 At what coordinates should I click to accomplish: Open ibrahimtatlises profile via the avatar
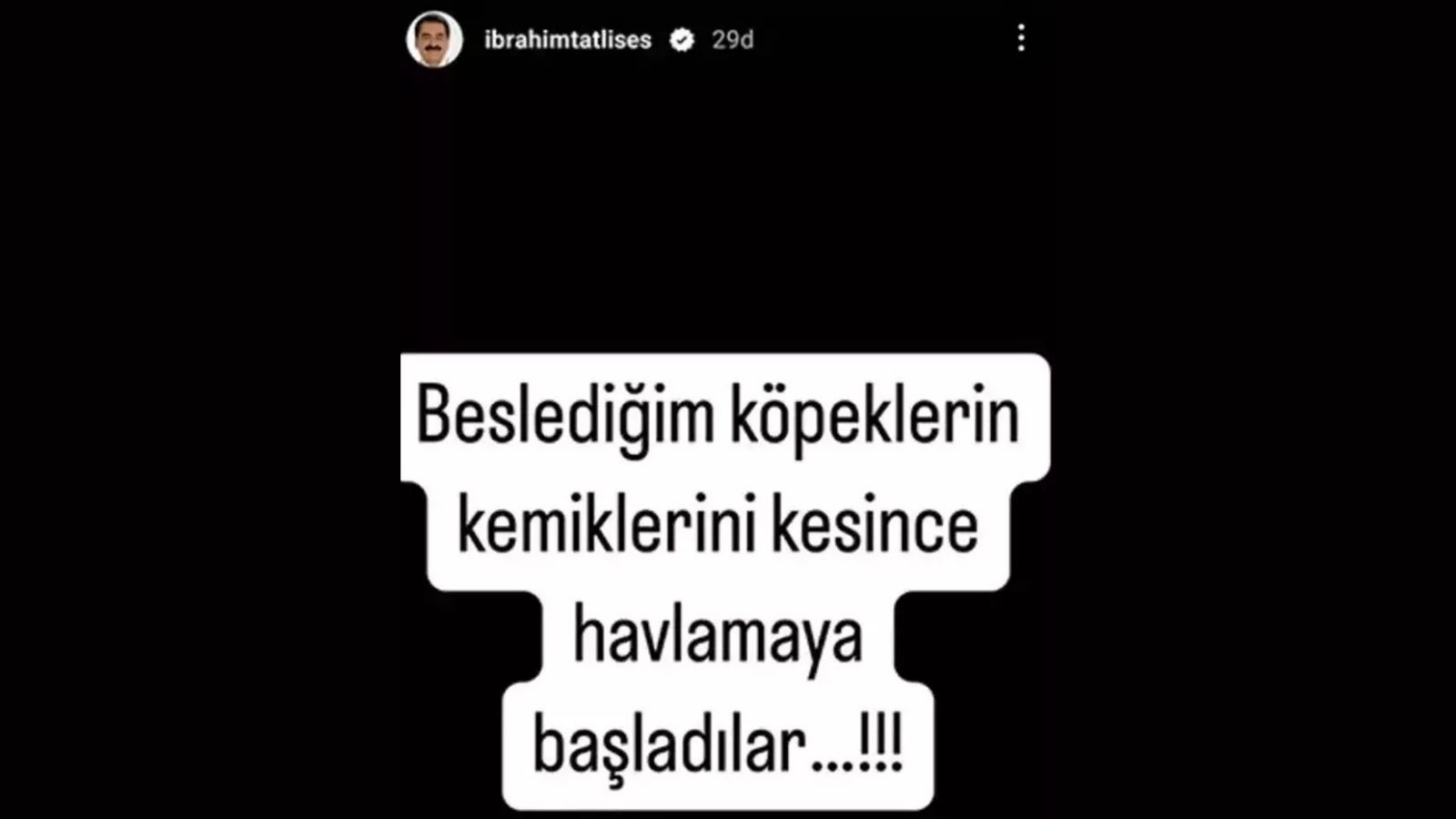pos(434,39)
